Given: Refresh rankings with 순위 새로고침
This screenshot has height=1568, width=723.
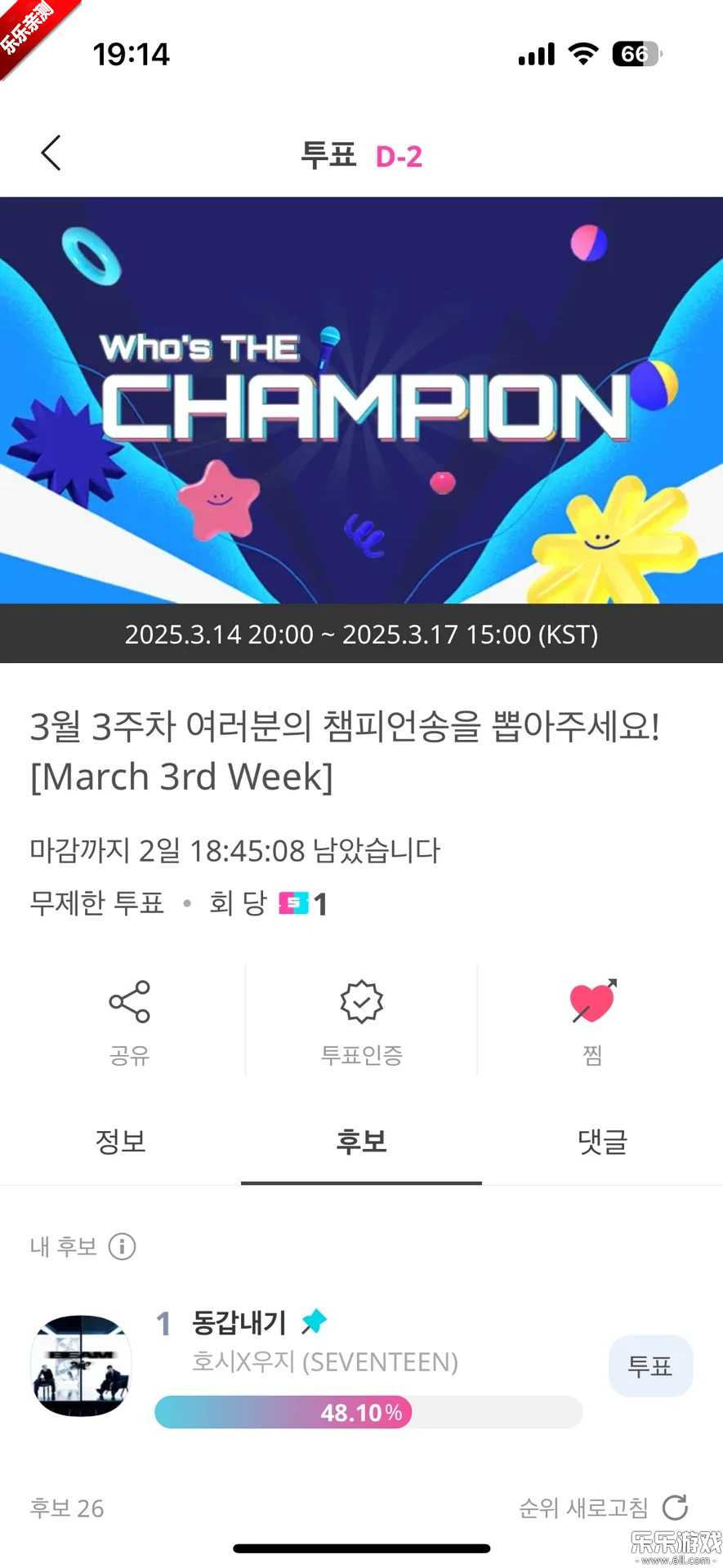Looking at the screenshot, I should click(x=603, y=1508).
